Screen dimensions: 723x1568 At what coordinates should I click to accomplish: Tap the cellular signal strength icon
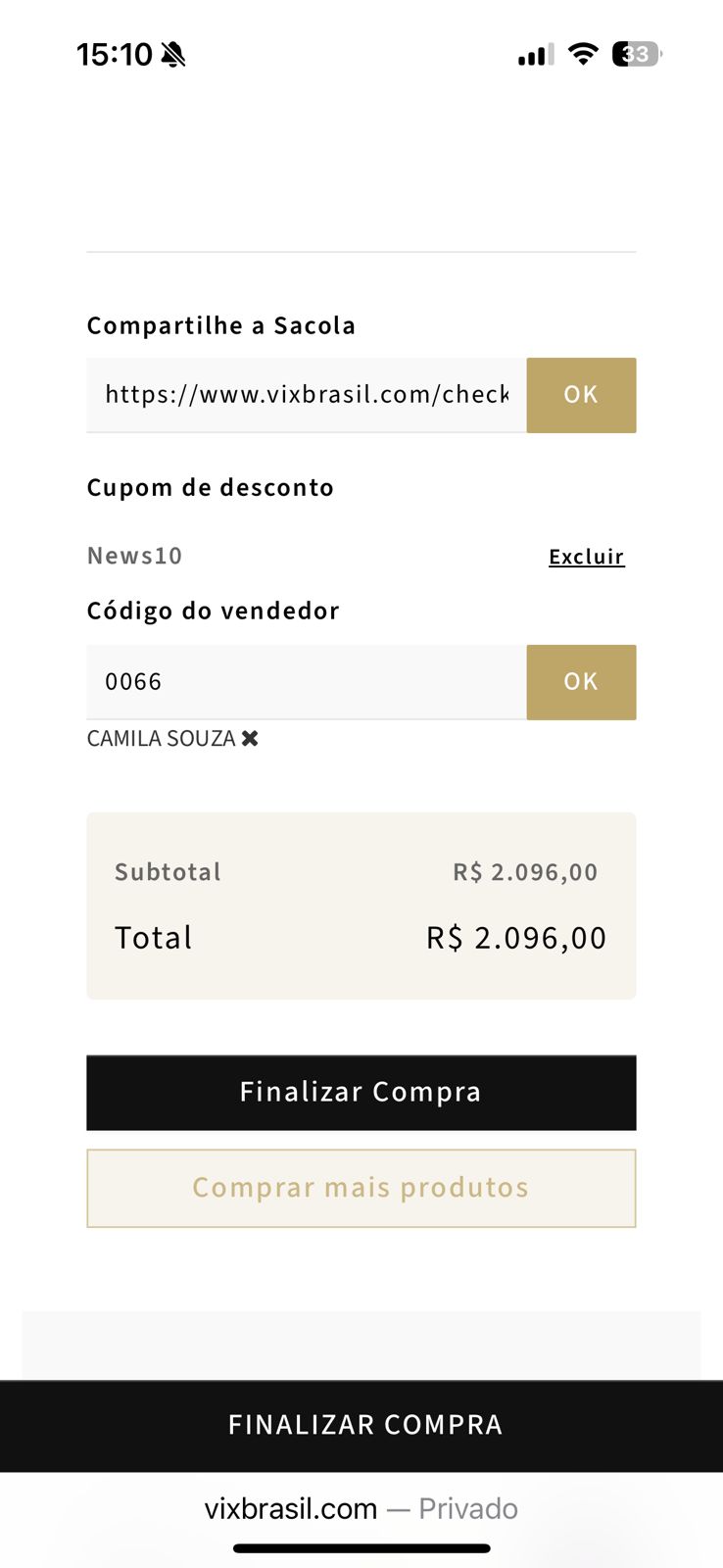pos(532,55)
